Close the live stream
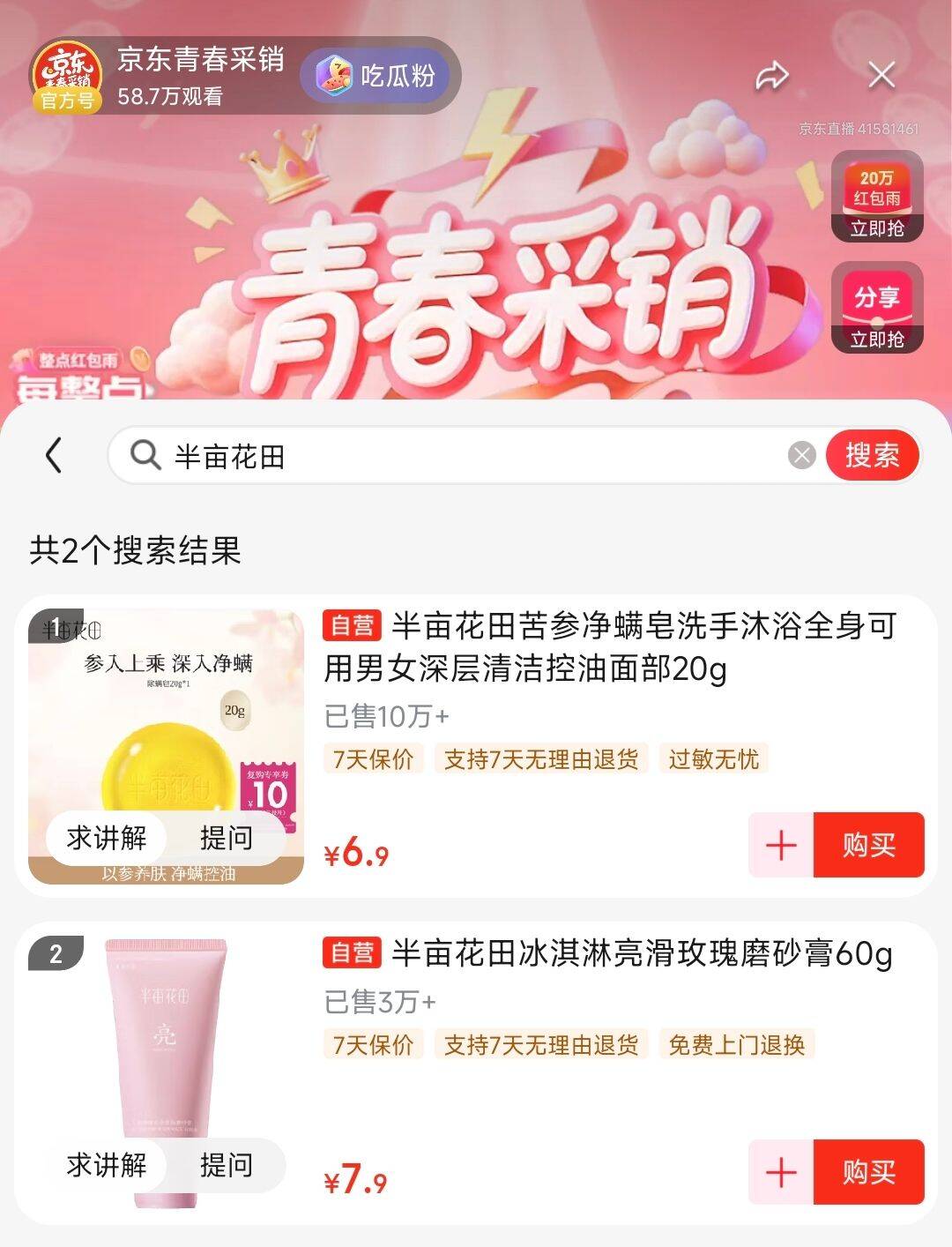This screenshot has height=1247, width=952. (x=881, y=76)
